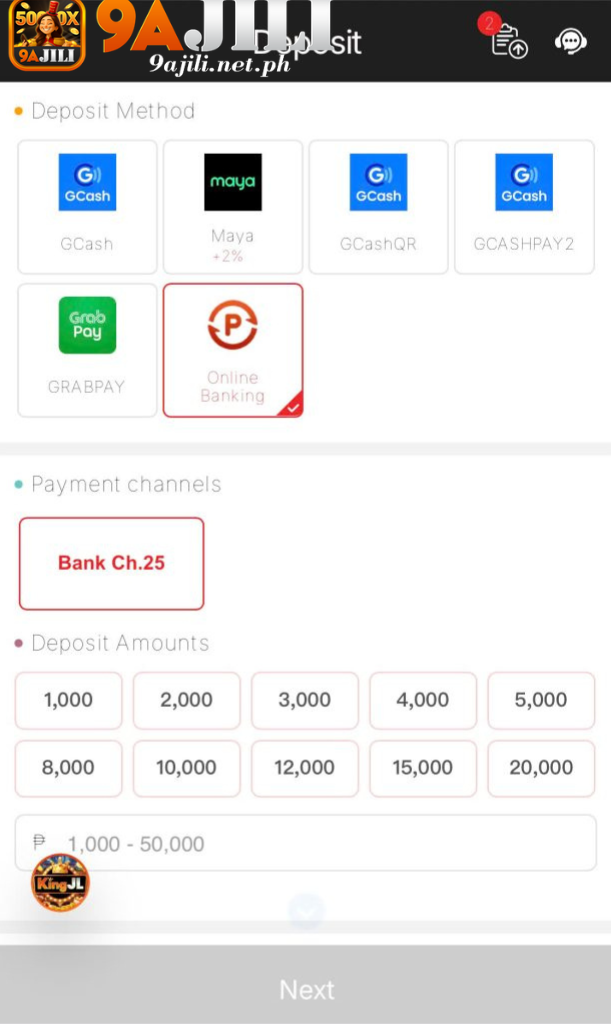Choose Maya deposit method
Screen dimensions: 611x1024
pyautogui.click(x=233, y=206)
